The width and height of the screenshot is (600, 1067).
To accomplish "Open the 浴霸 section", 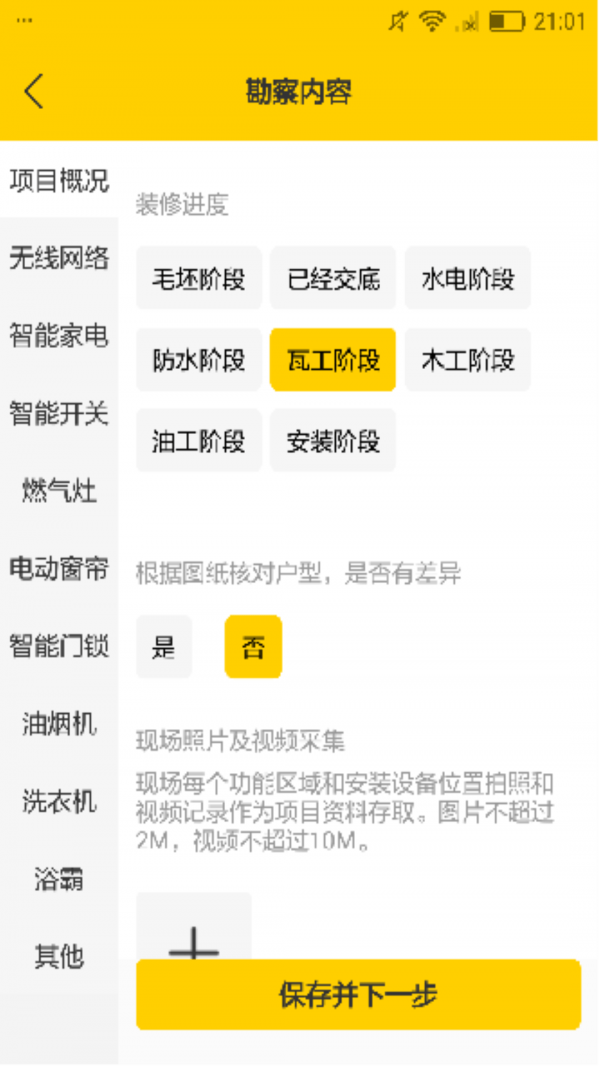I will [x=59, y=879].
